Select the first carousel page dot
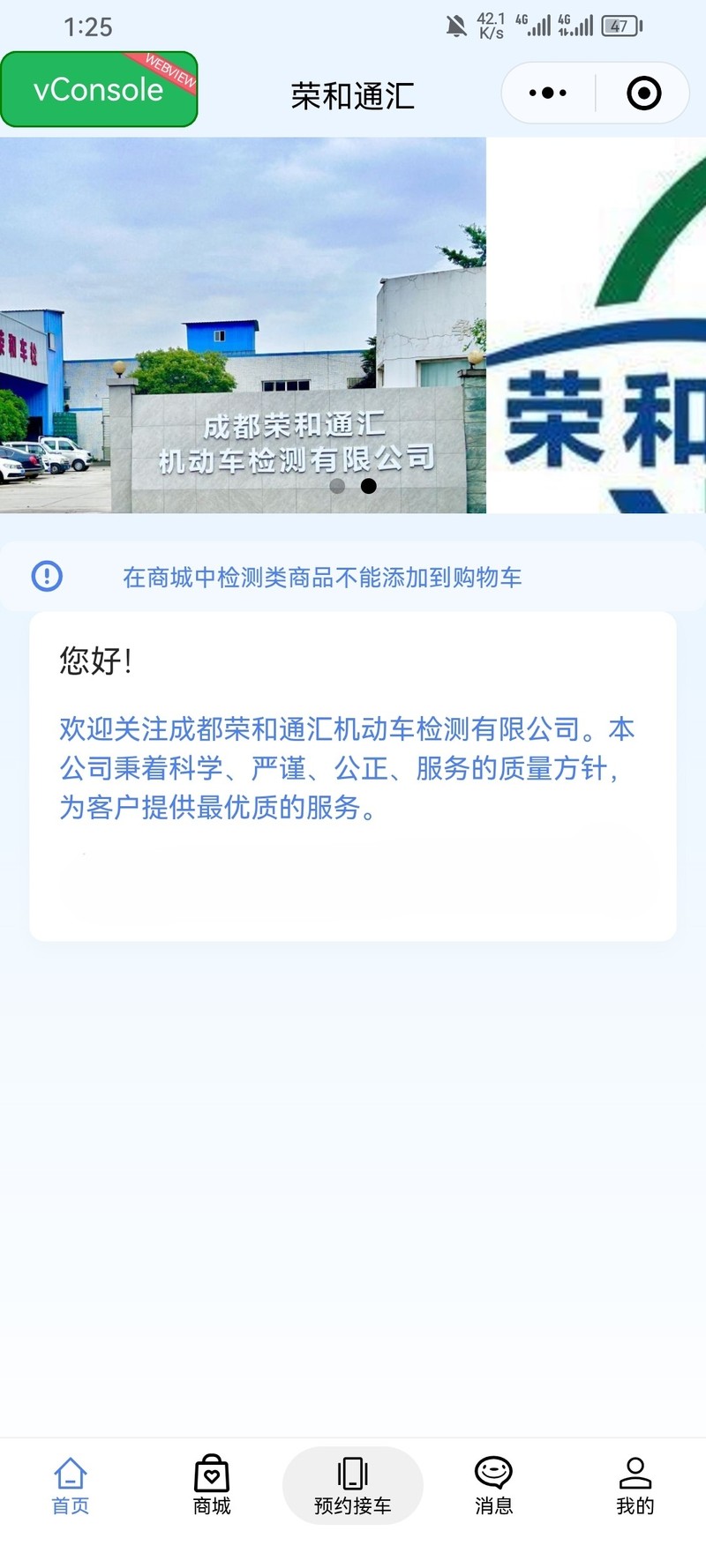Image resolution: width=706 pixels, height=1568 pixels. tap(337, 486)
